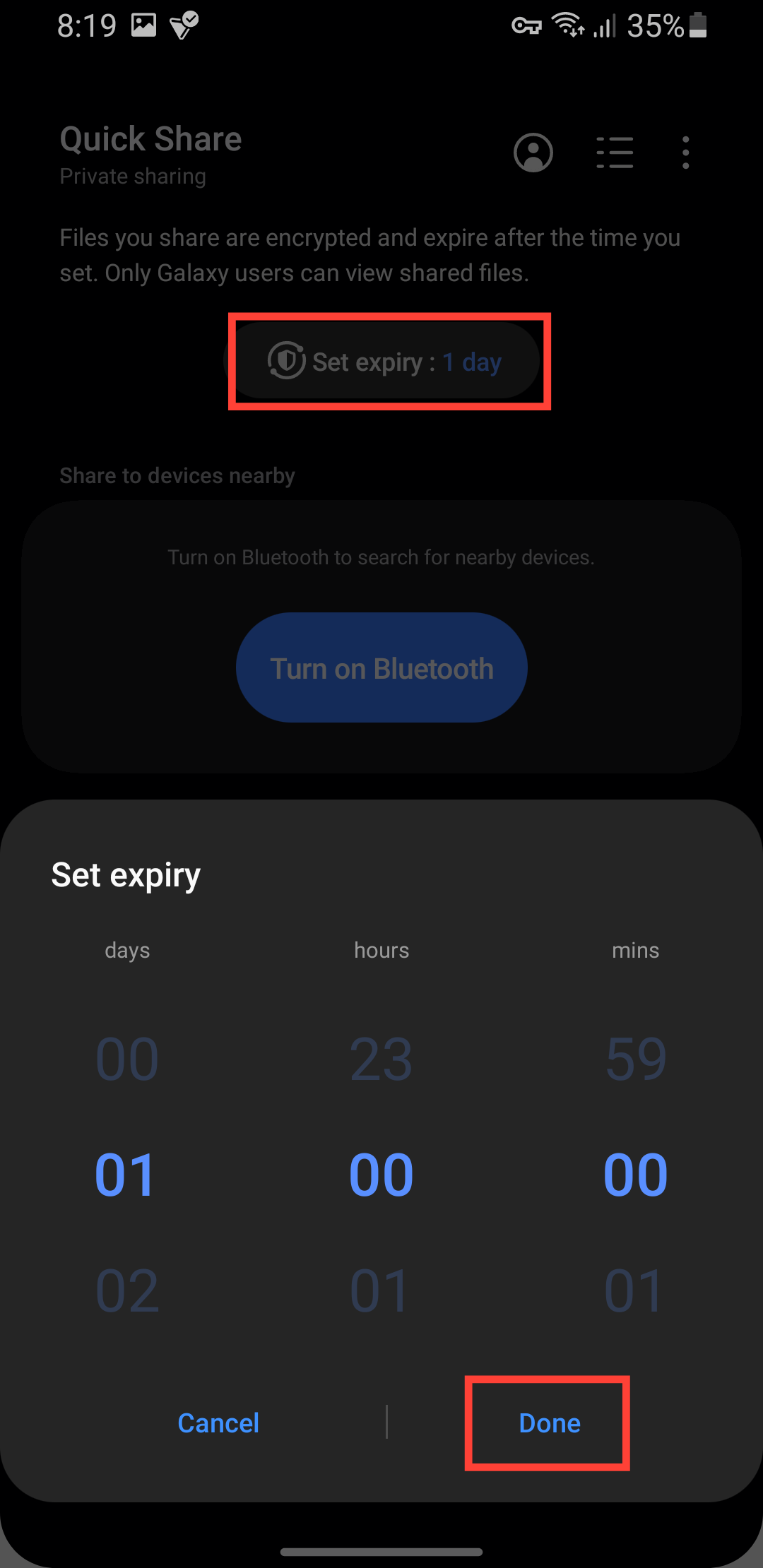Tap the Set expiry: 1 day chip
Image resolution: width=763 pixels, height=1568 pixels.
385,362
